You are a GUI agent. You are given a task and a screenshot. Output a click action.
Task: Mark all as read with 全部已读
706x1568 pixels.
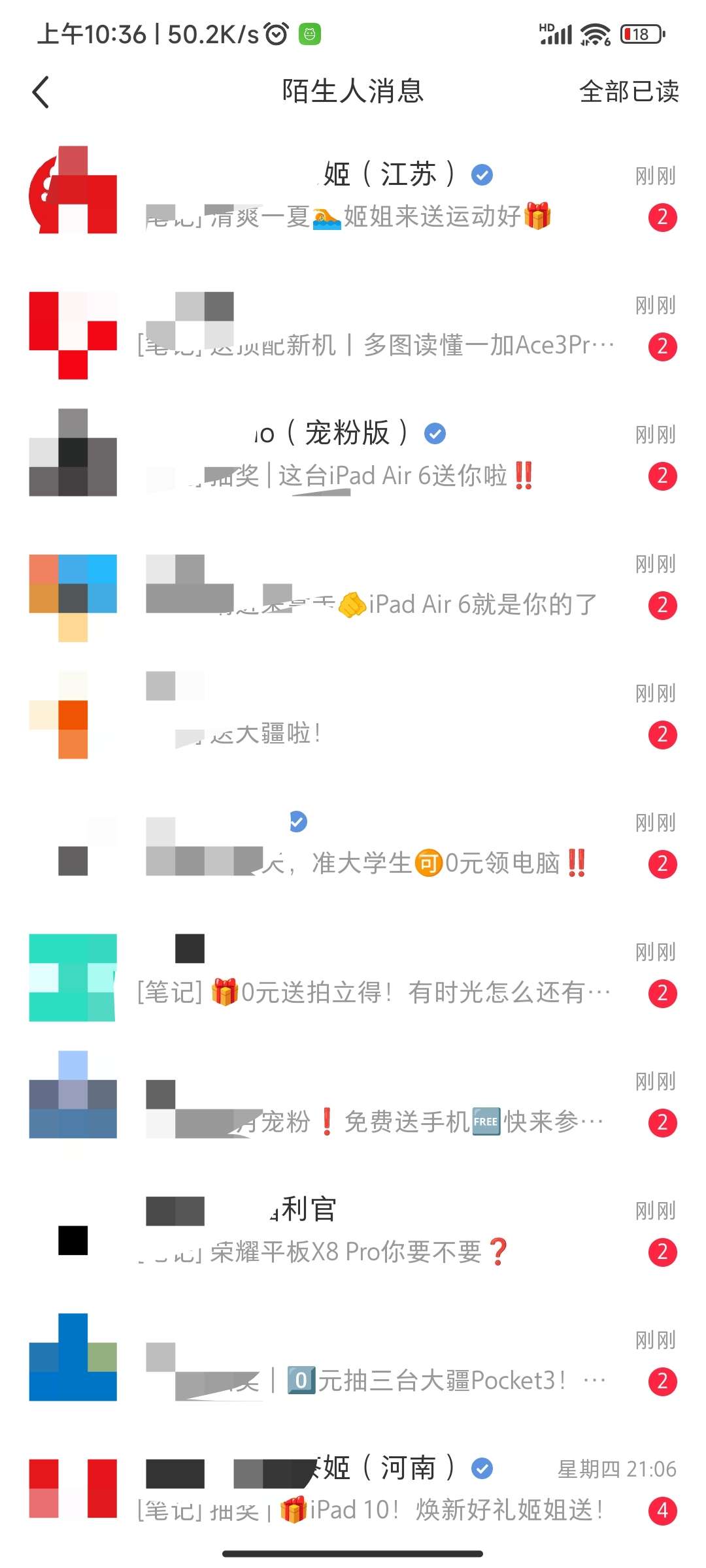pyautogui.click(x=628, y=92)
